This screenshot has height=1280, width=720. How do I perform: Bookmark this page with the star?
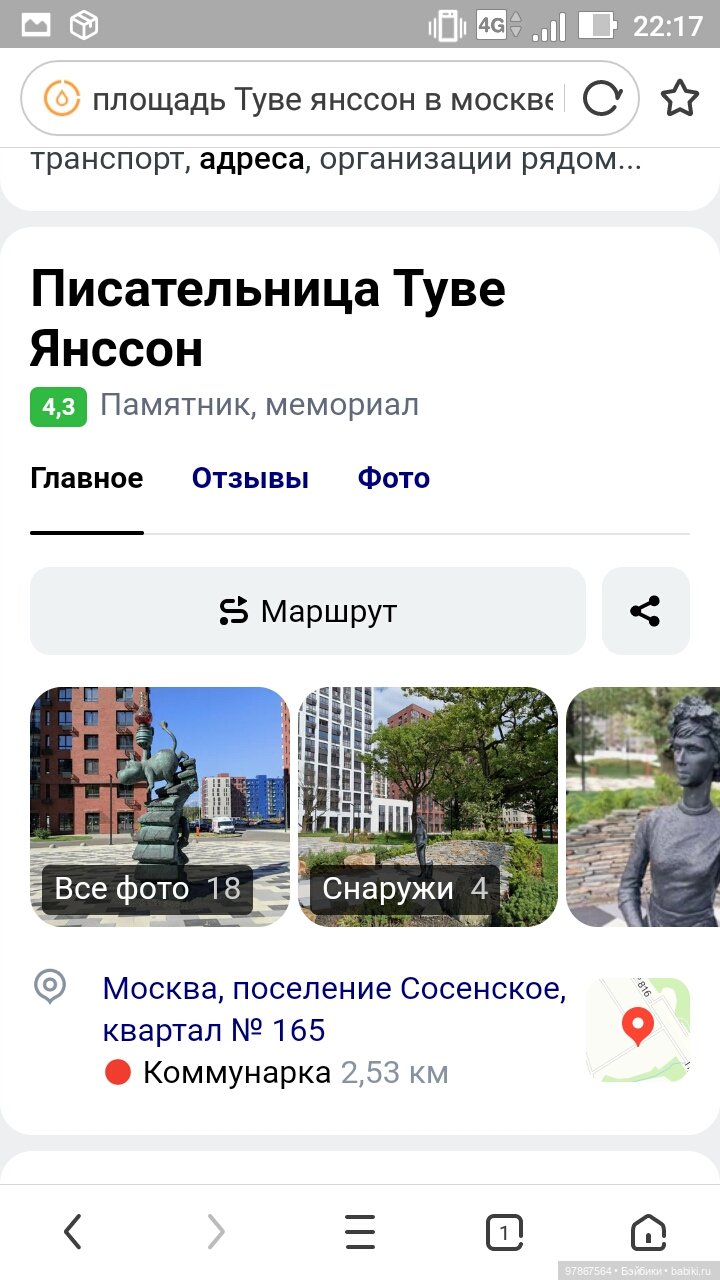pyautogui.click(x=680, y=99)
